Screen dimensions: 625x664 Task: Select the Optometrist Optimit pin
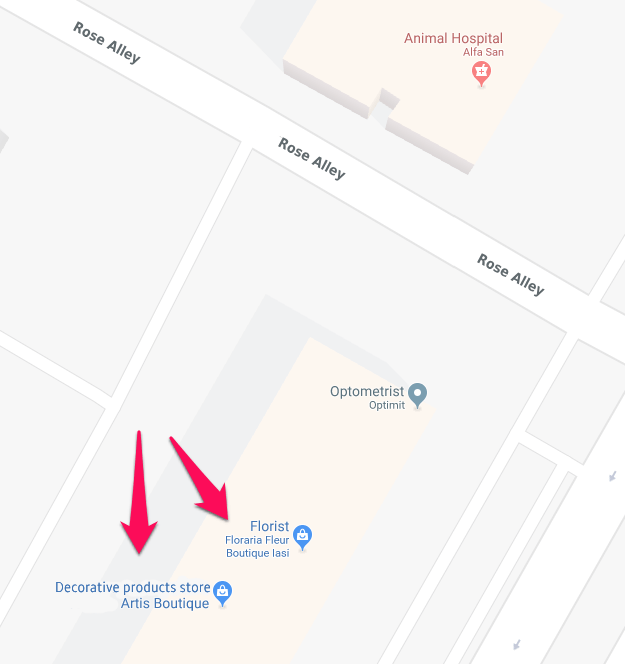coord(418,394)
